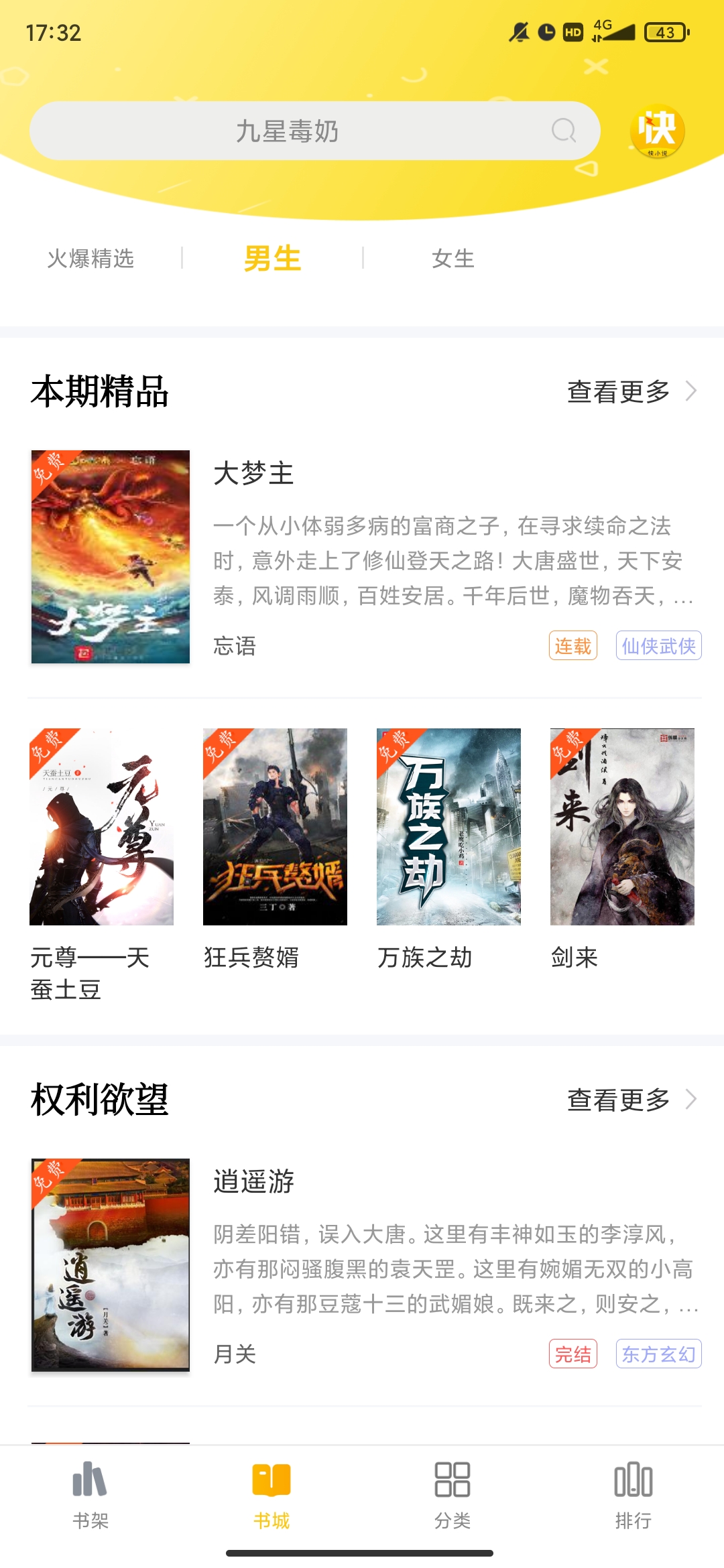
Task: Select the 连载 serial status tag for 大梦主
Action: [573, 645]
